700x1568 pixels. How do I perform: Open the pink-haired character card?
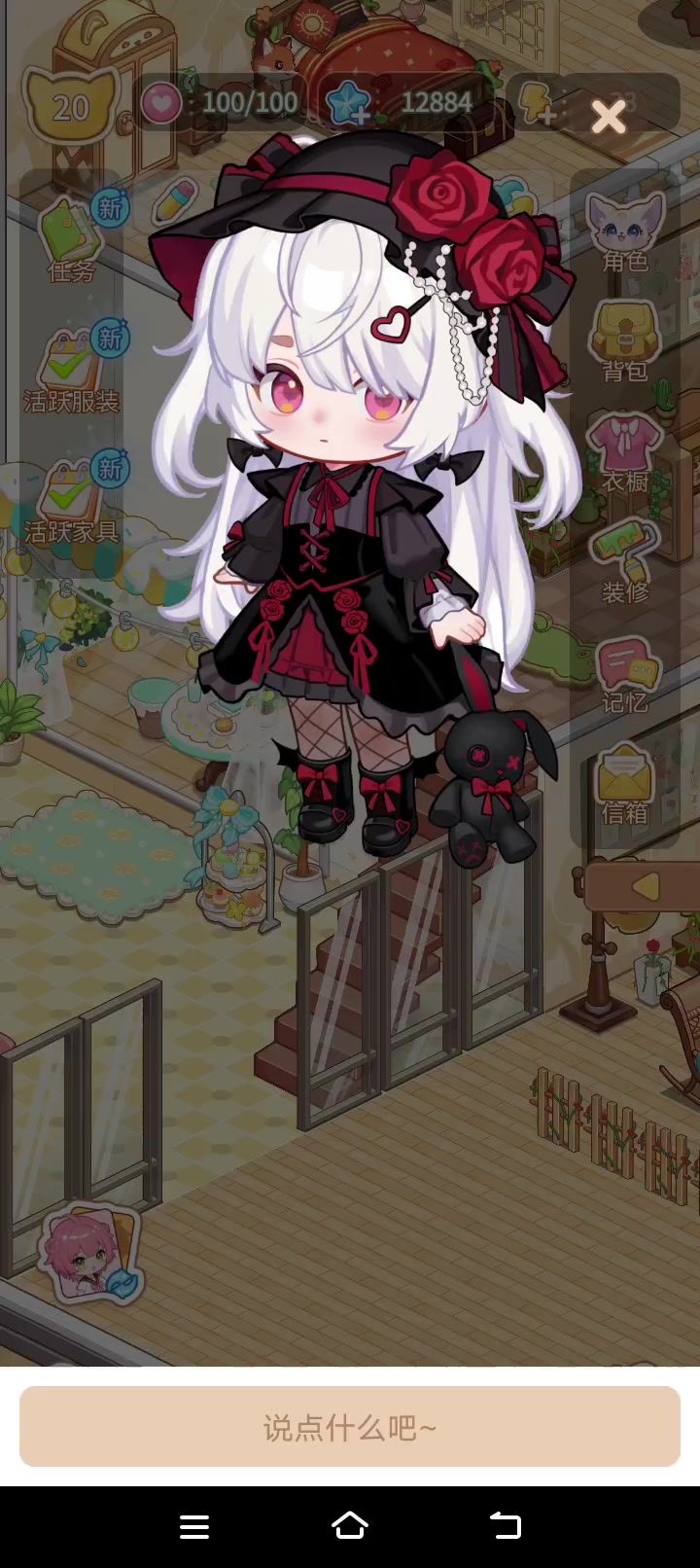tap(89, 1255)
